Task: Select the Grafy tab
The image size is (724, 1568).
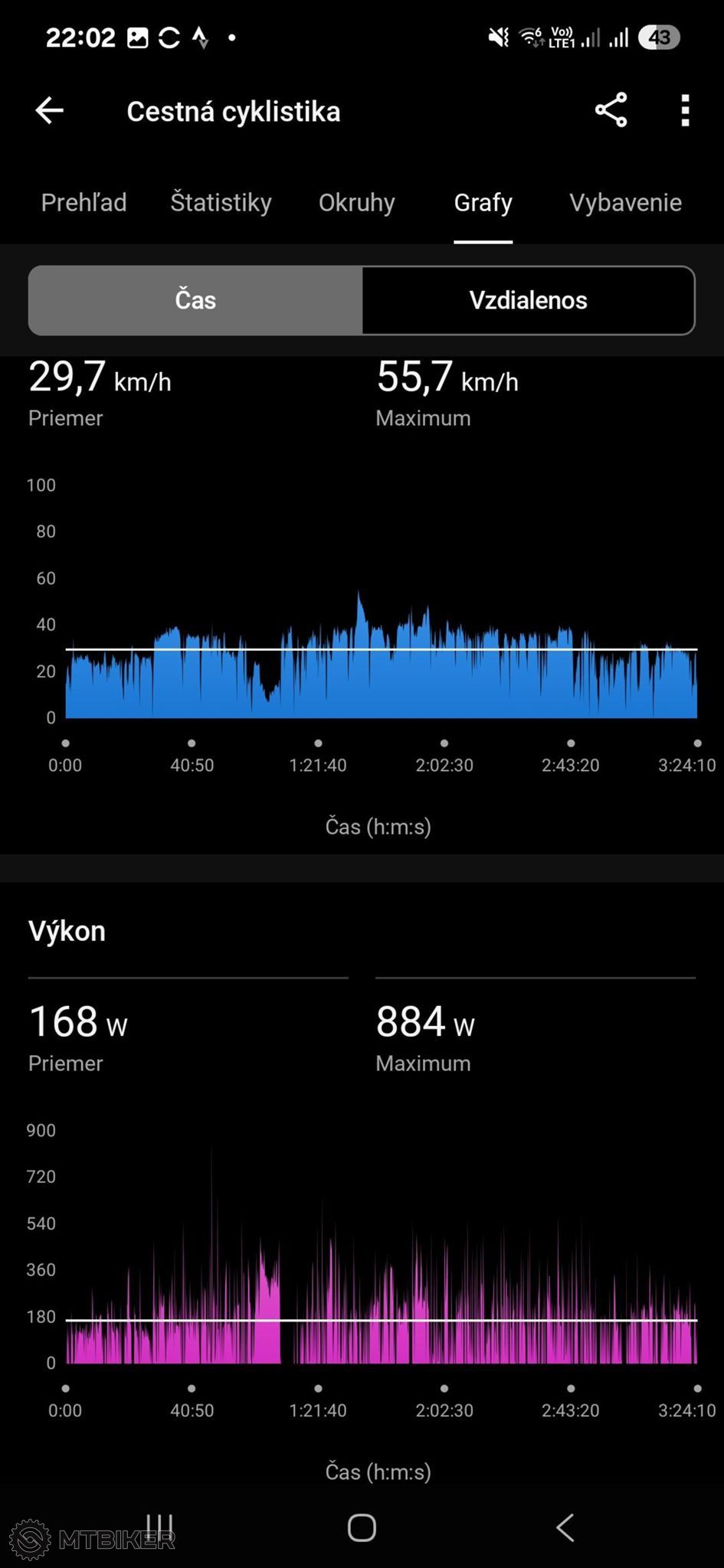Action: [x=483, y=203]
